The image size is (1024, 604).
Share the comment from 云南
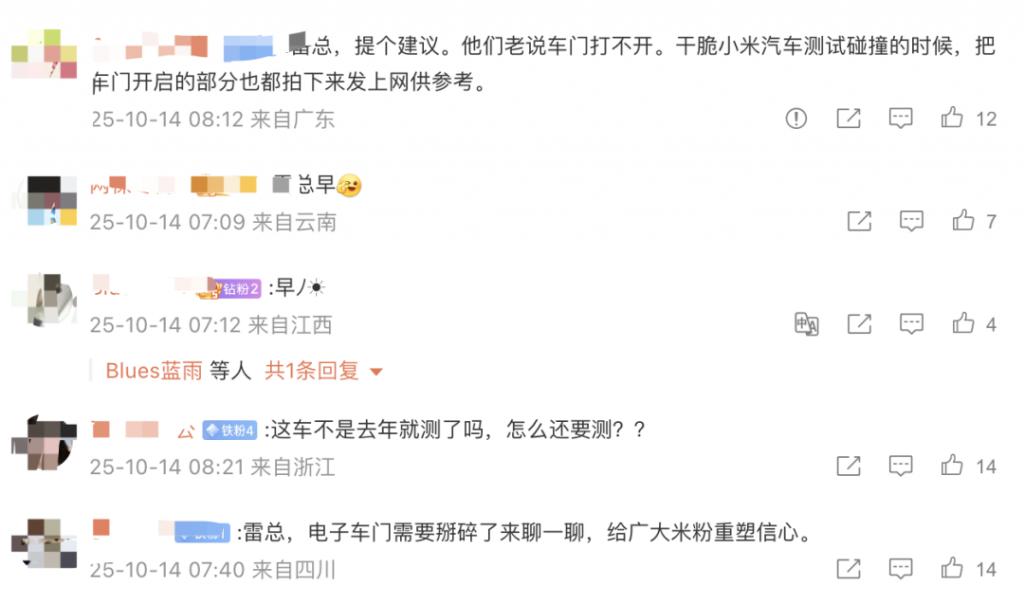[x=859, y=221]
